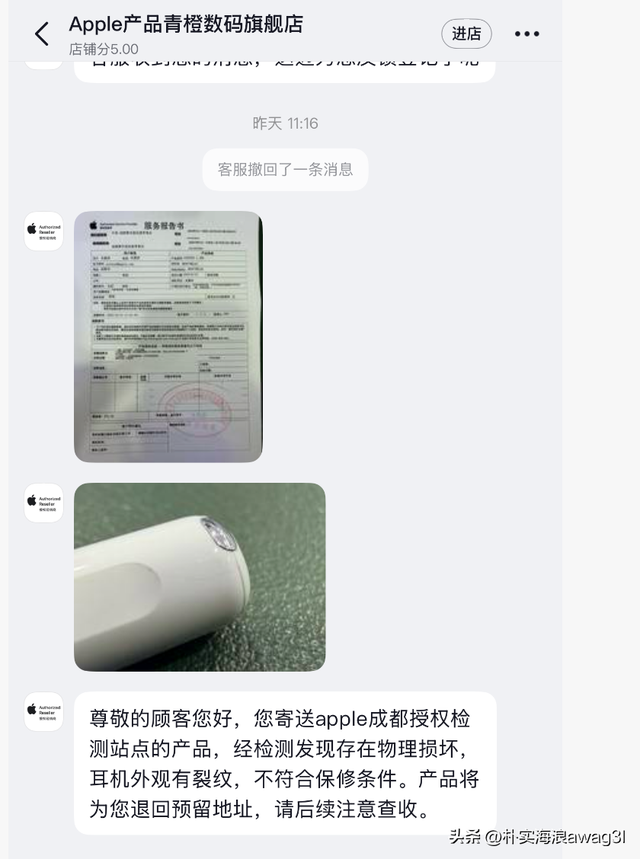Open the 服务报告书 document image
The width and height of the screenshot is (640, 859).
click(x=168, y=336)
